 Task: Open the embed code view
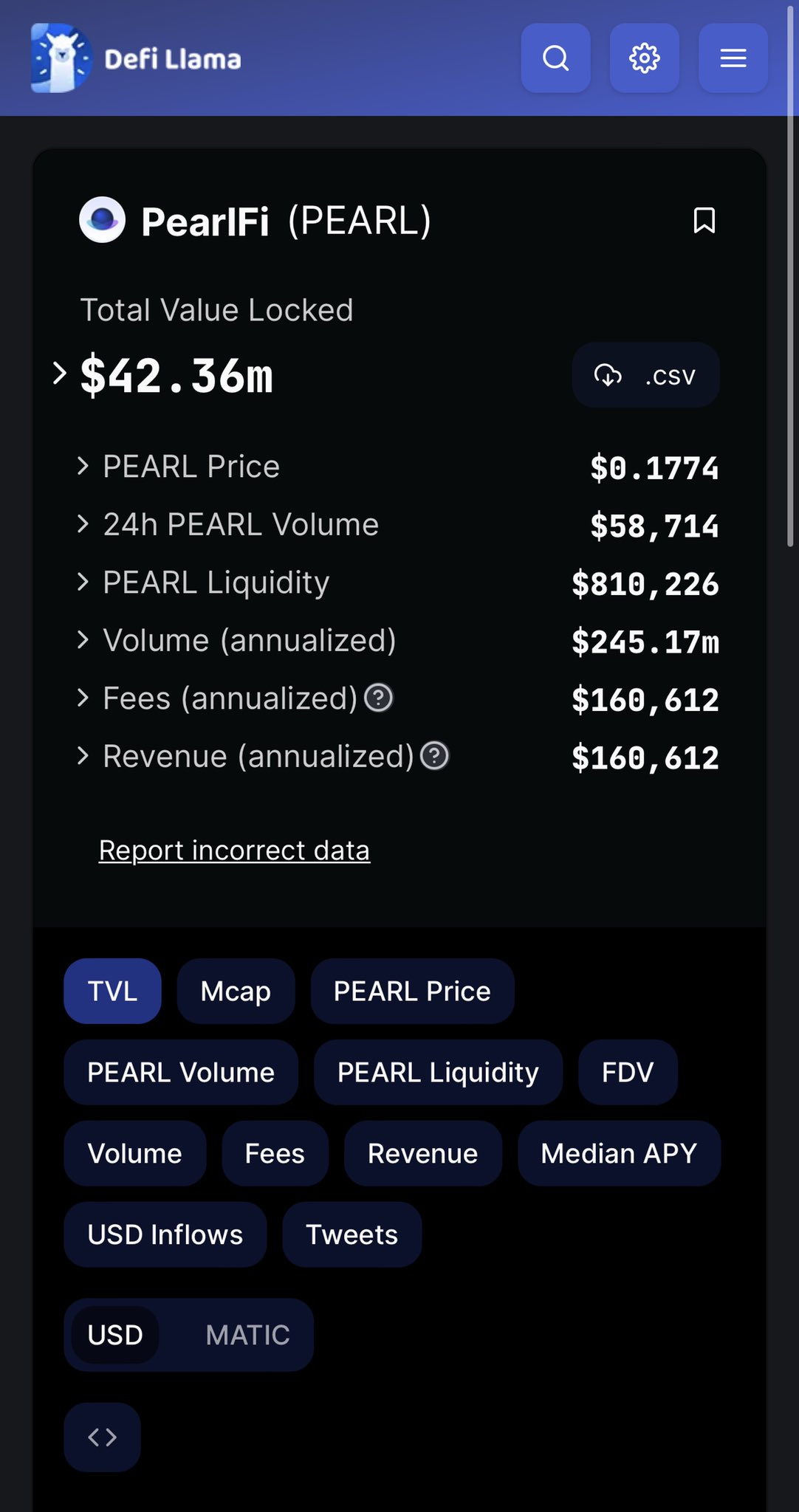coord(101,1437)
